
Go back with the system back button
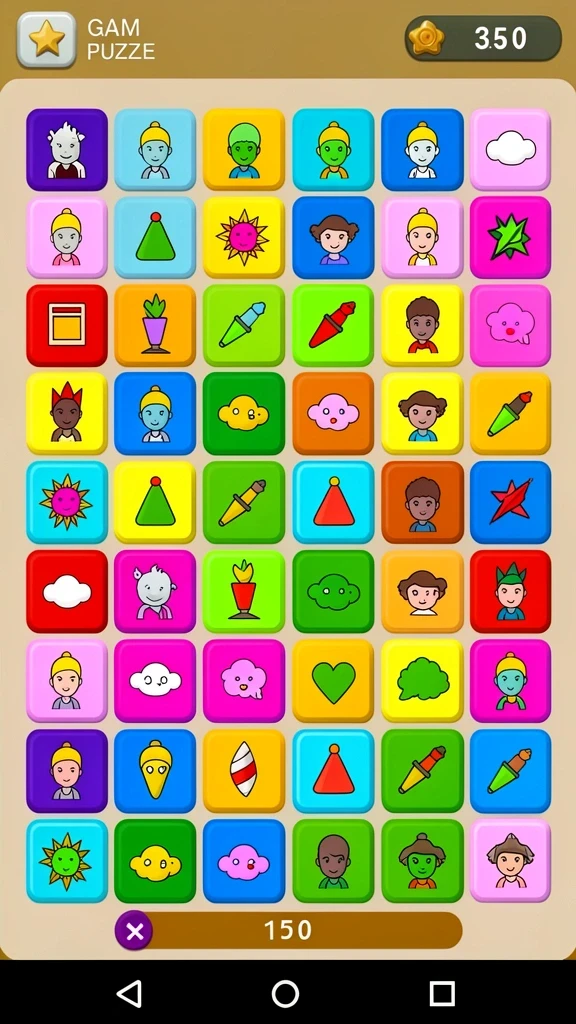click(x=129, y=993)
